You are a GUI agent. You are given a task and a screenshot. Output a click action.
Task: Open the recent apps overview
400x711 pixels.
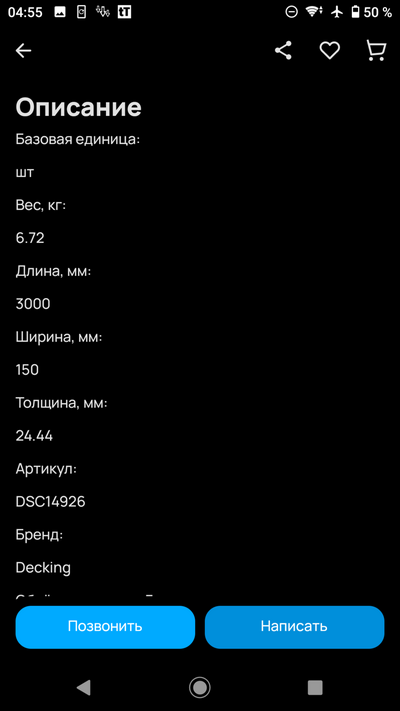(x=315, y=687)
